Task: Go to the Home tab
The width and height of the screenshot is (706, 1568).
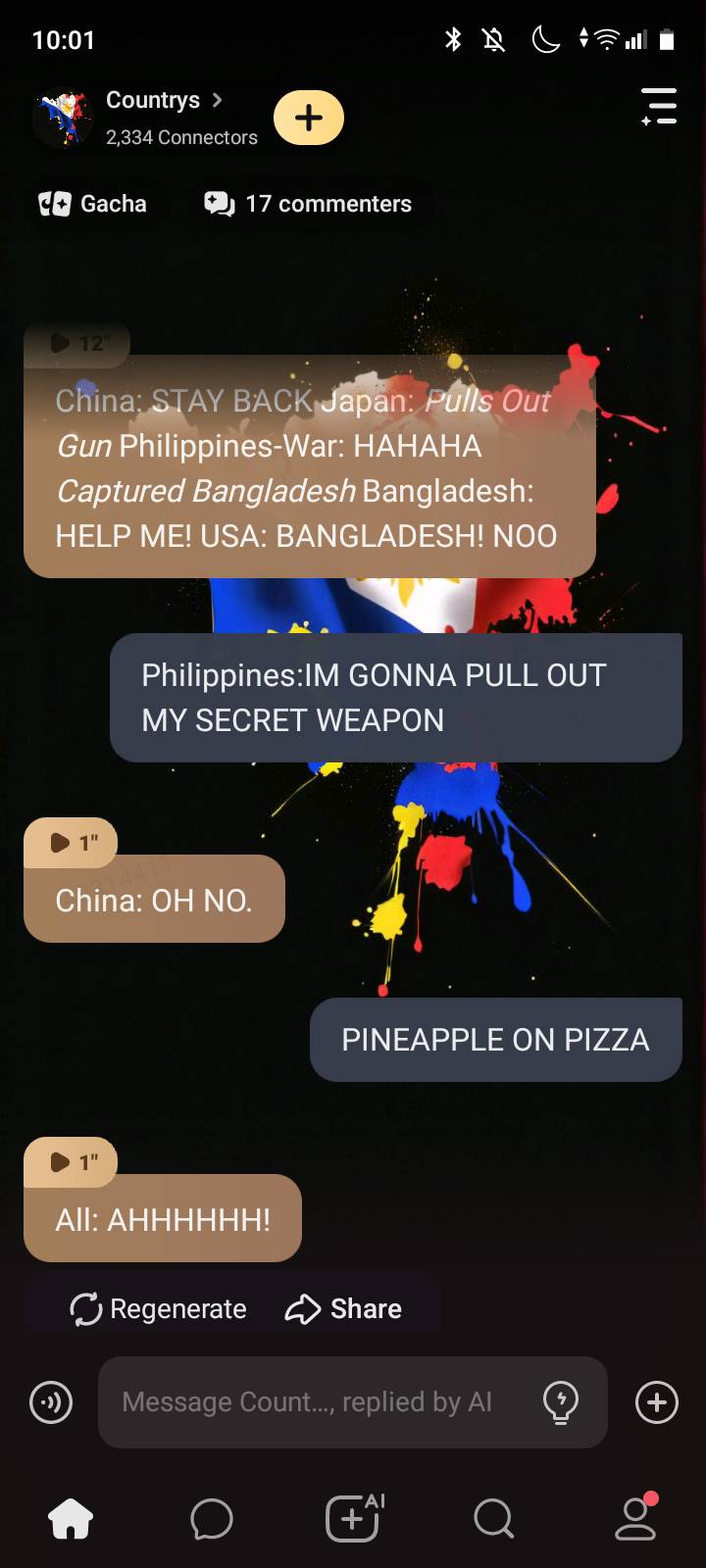Action: pyautogui.click(x=71, y=1519)
